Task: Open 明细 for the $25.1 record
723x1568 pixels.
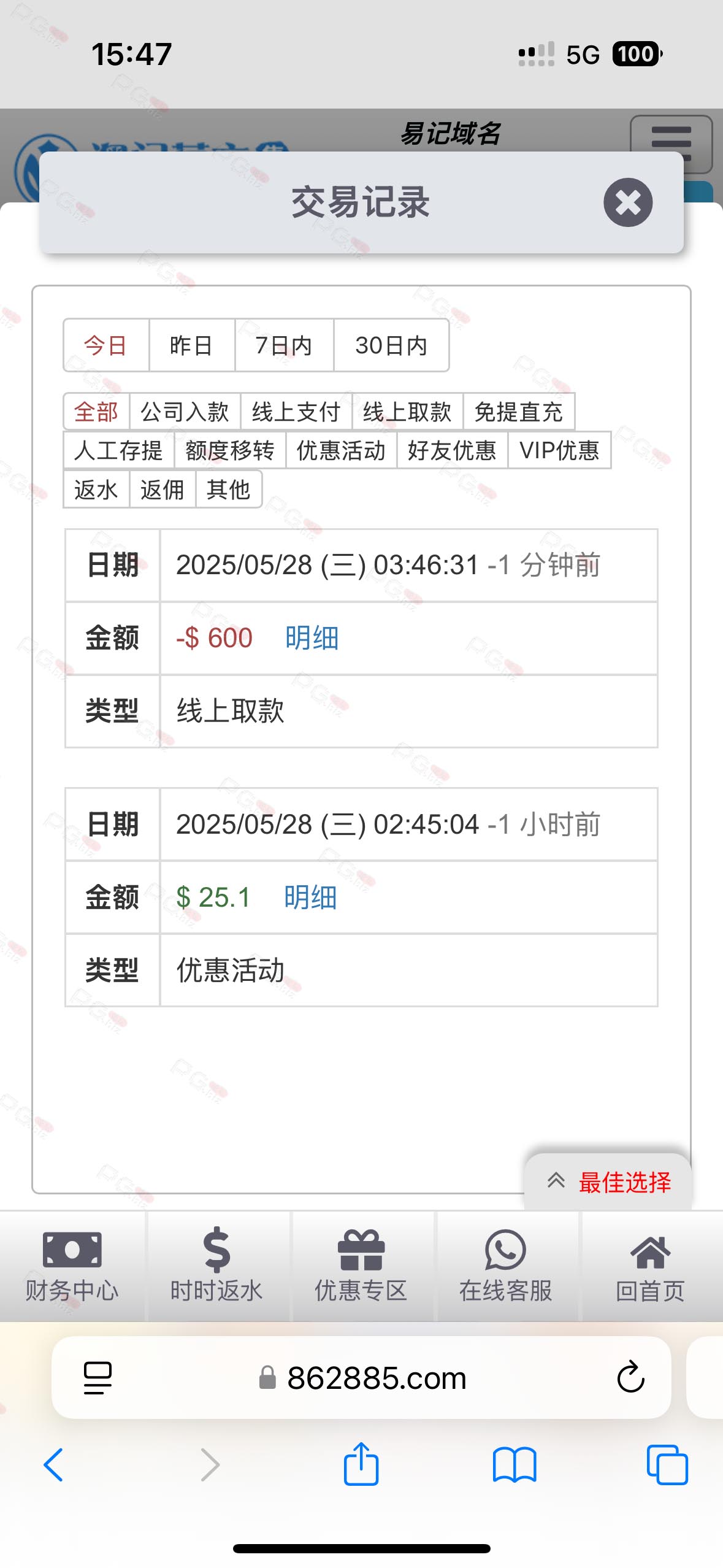Action: [x=310, y=897]
